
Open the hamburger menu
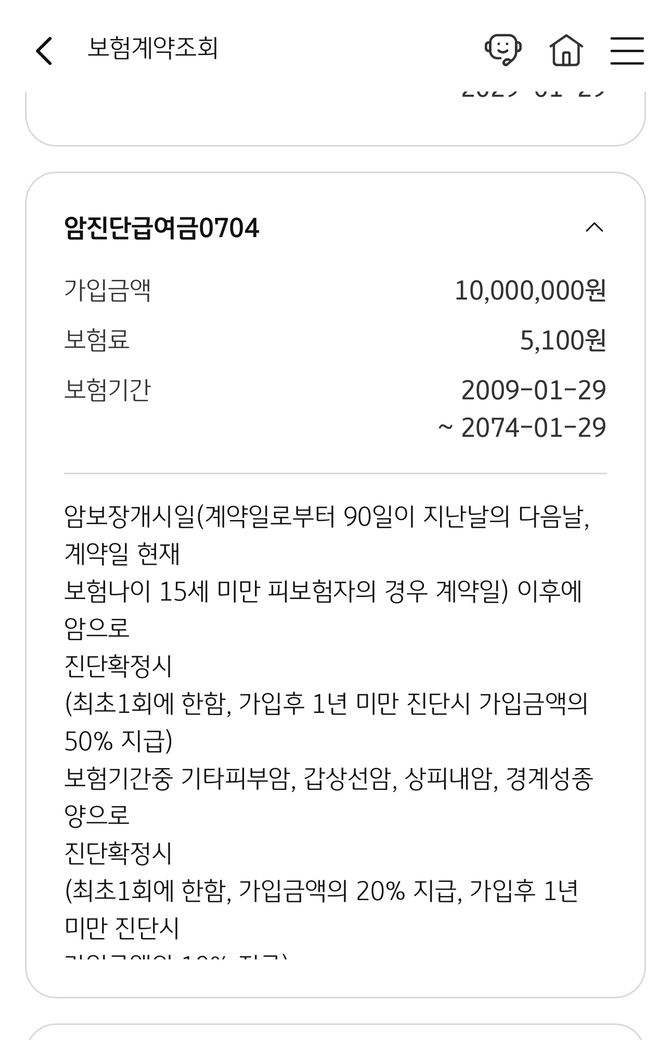(x=627, y=50)
